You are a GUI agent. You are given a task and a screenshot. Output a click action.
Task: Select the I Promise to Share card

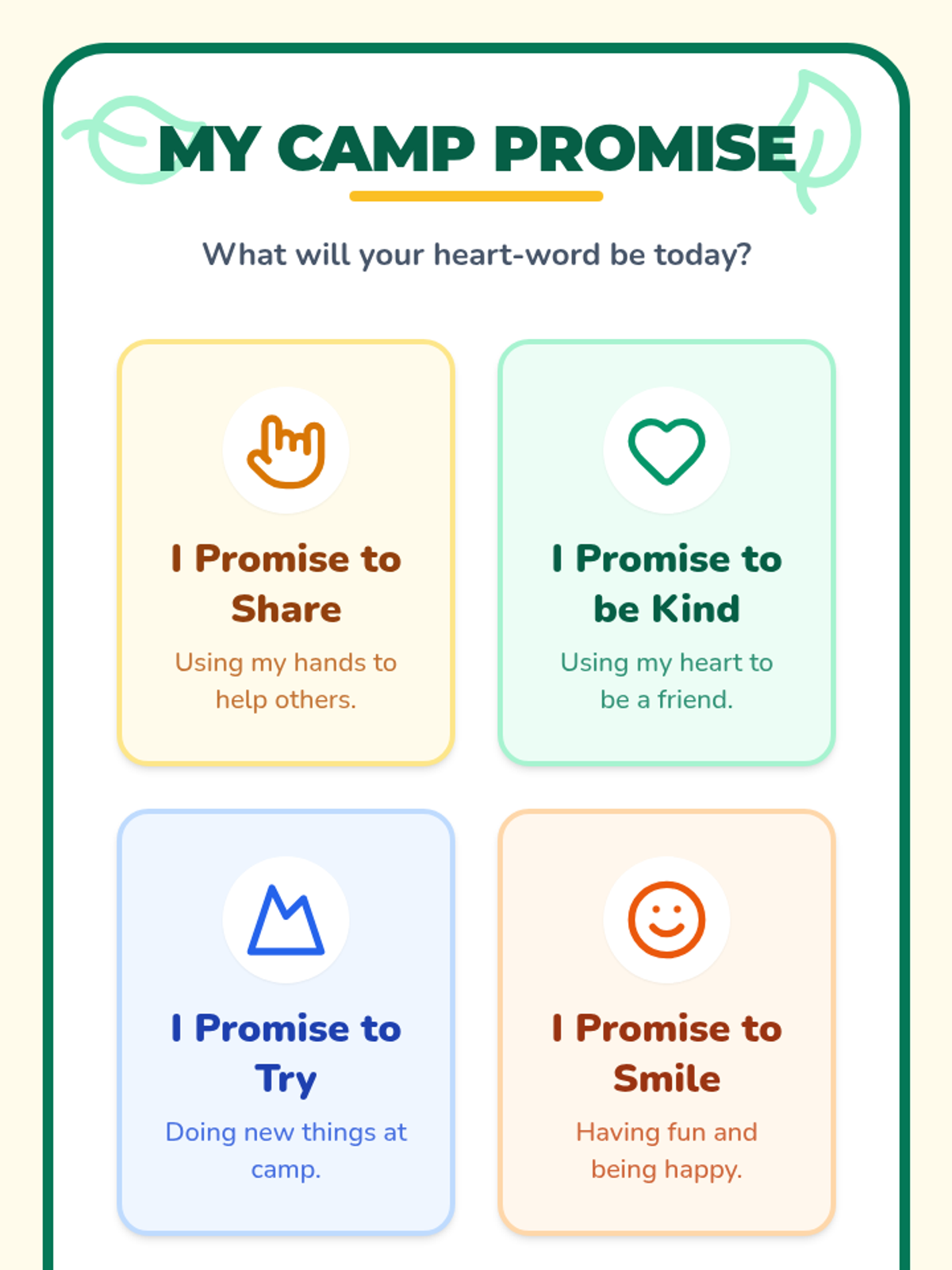coord(286,552)
